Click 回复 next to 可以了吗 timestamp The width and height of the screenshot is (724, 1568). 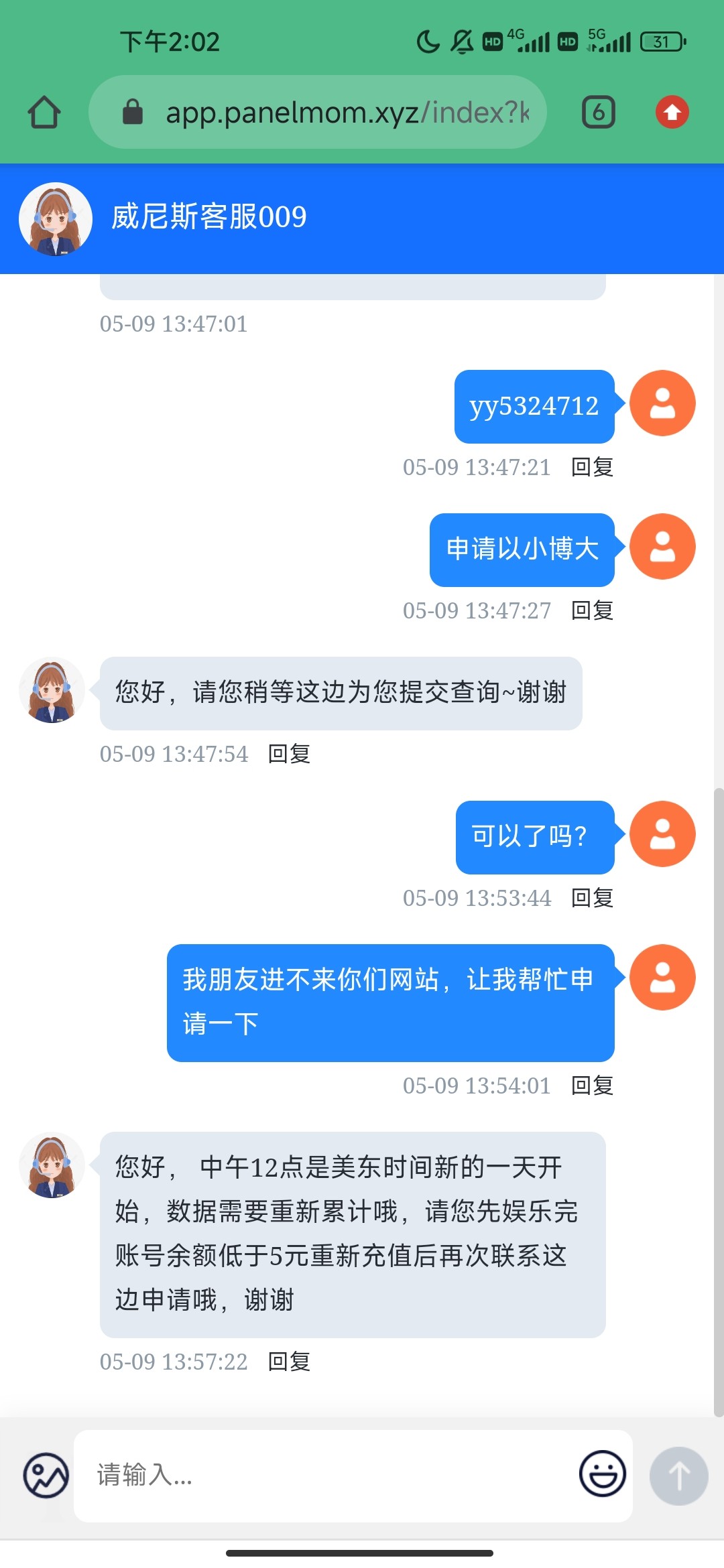[x=593, y=897]
